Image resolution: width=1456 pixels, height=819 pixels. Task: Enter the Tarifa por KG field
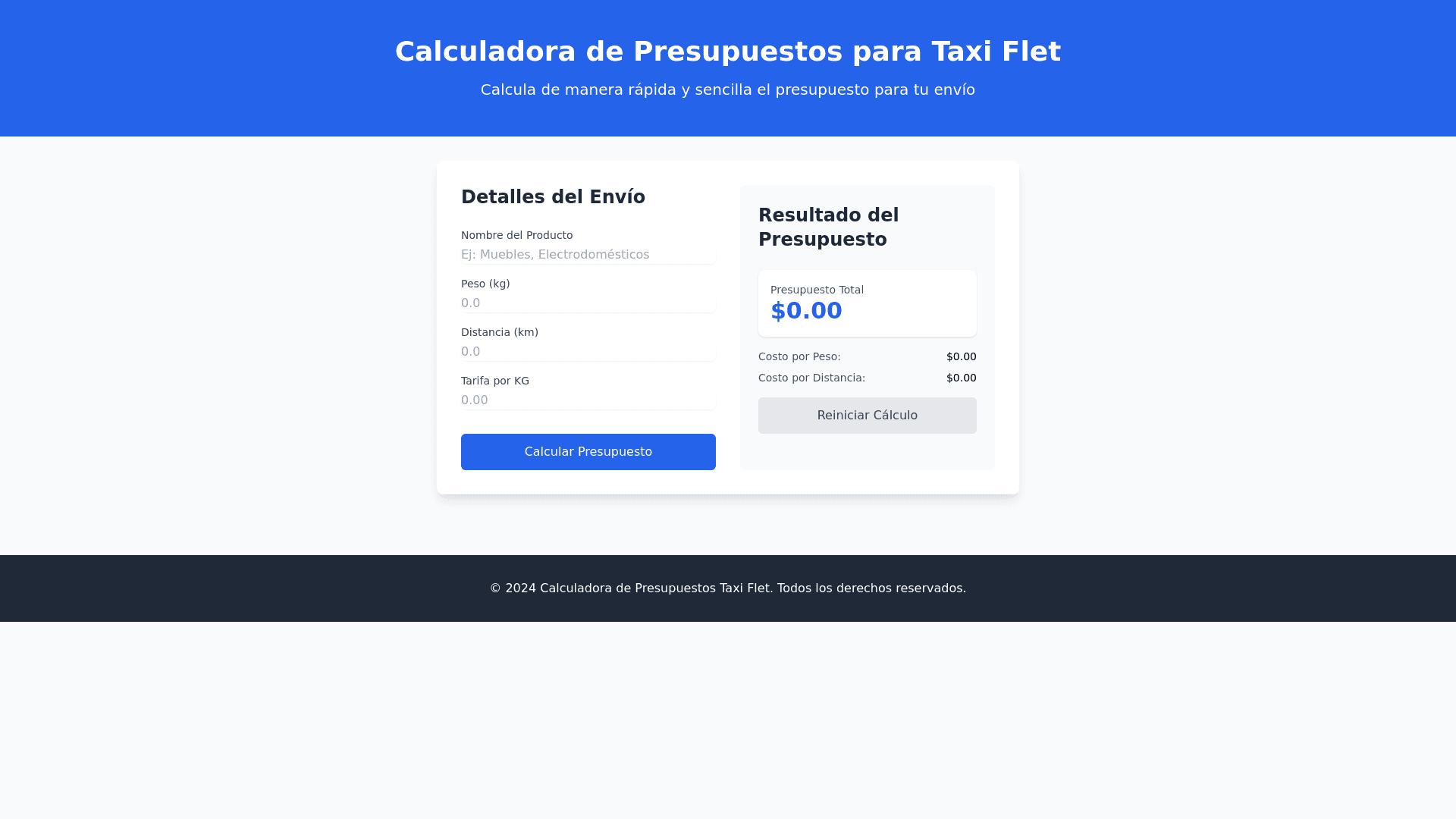(588, 400)
